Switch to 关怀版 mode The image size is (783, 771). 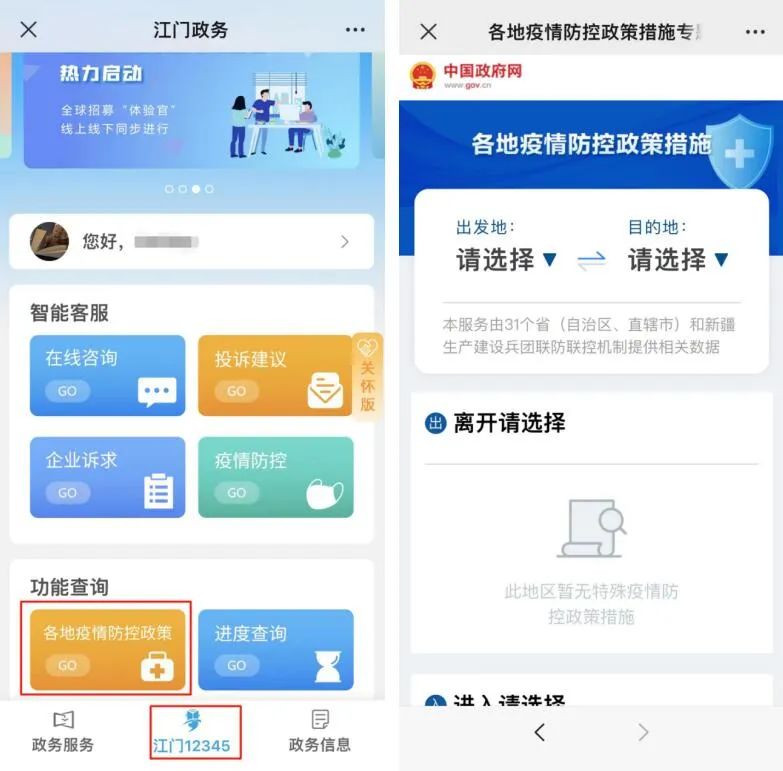tap(367, 377)
